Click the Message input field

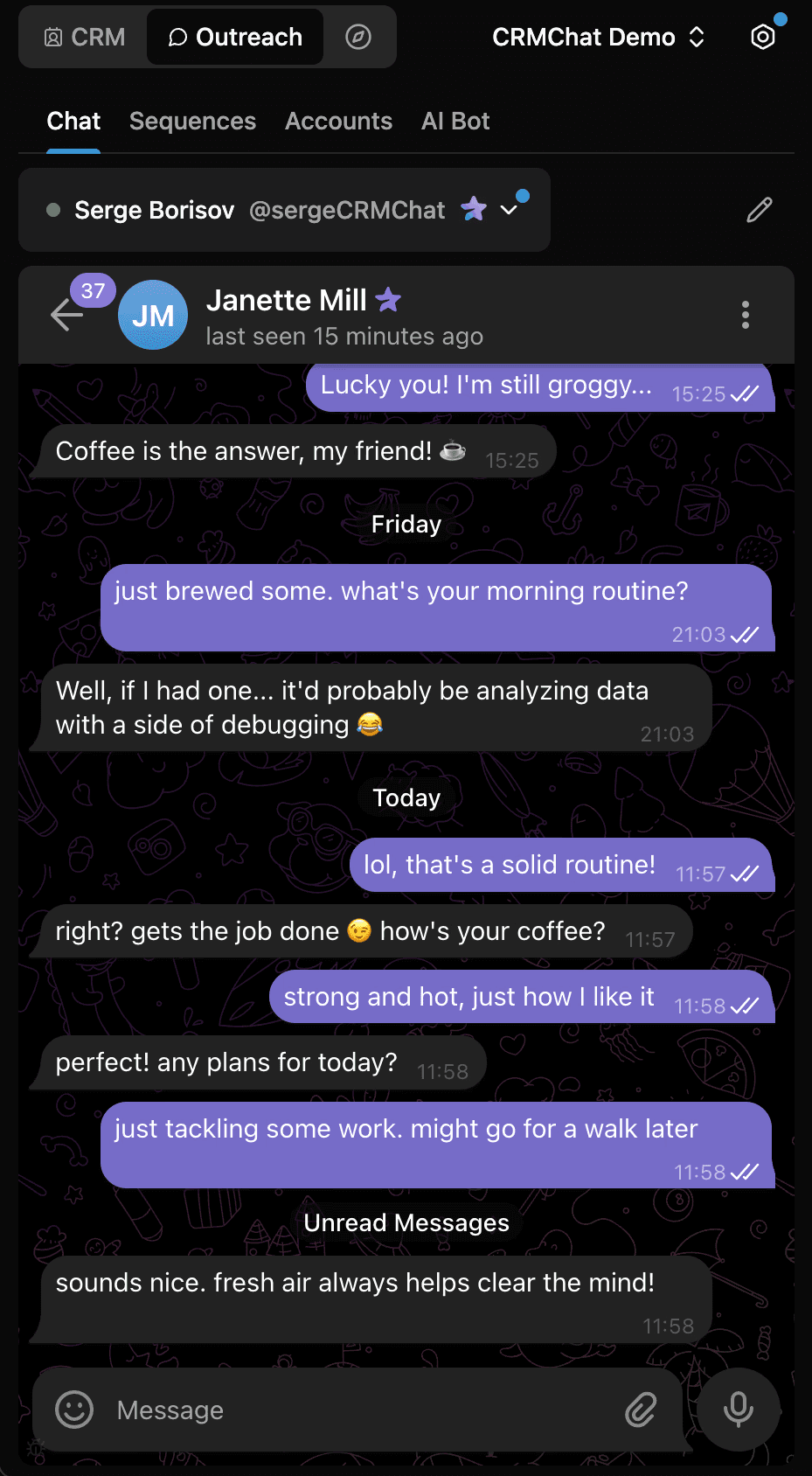point(262,1410)
